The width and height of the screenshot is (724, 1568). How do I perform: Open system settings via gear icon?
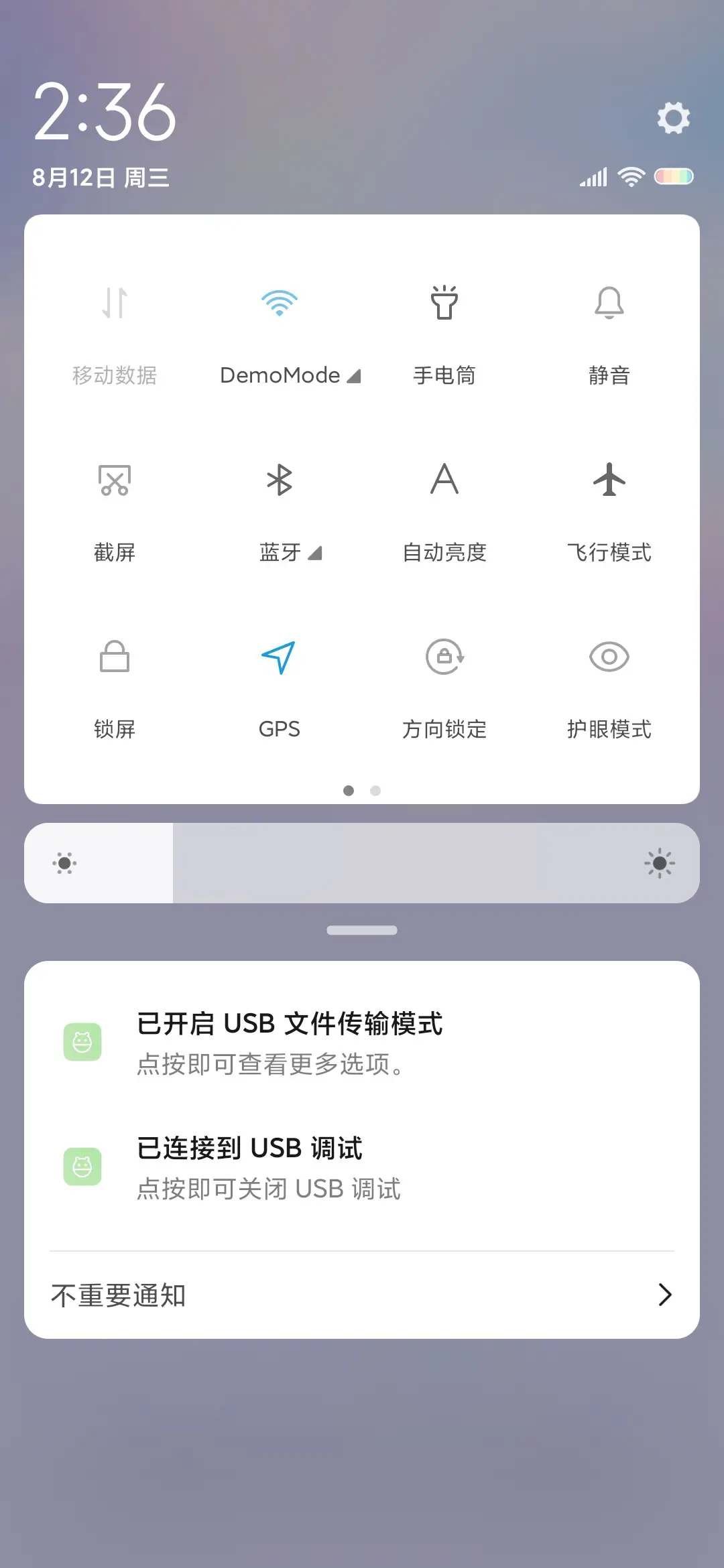673,118
